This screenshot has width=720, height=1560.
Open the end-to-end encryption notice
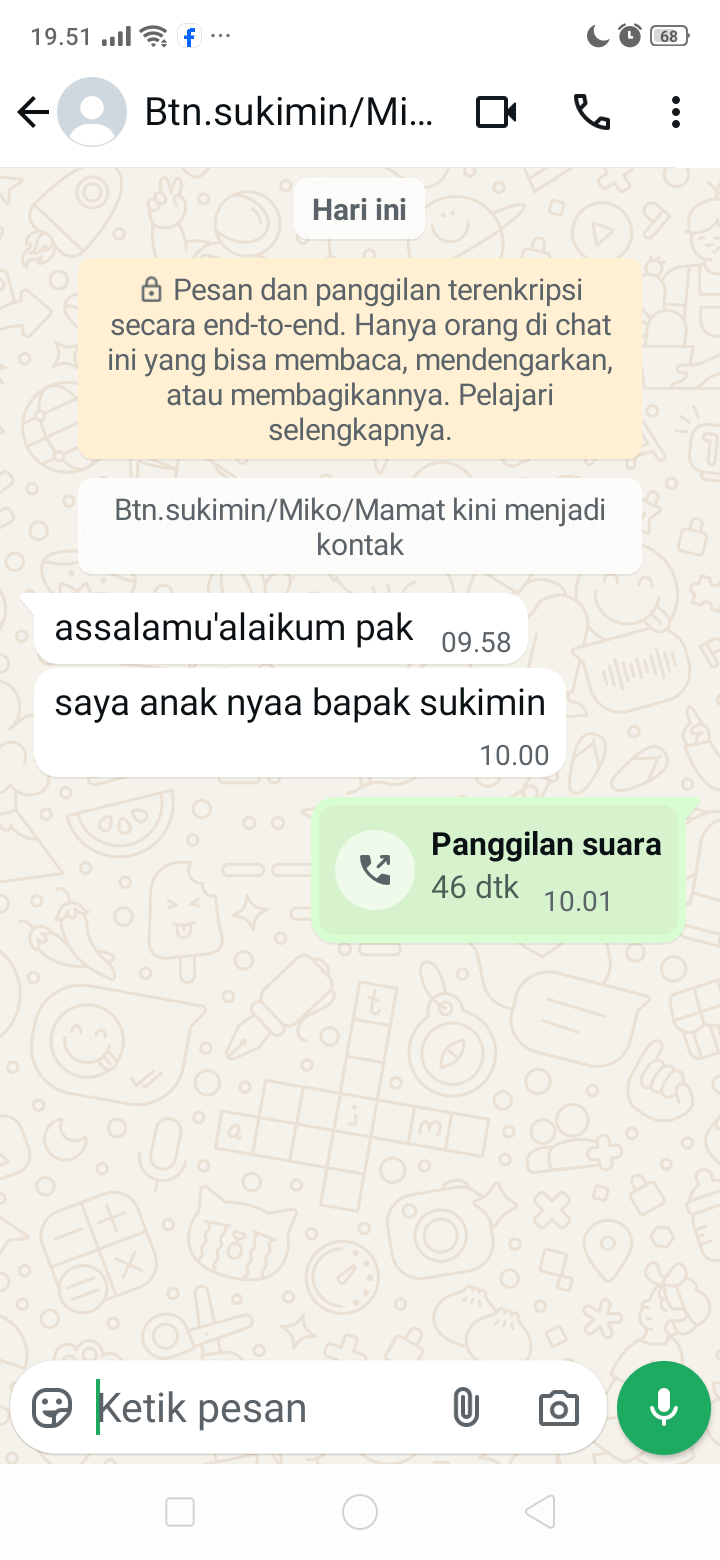point(360,360)
